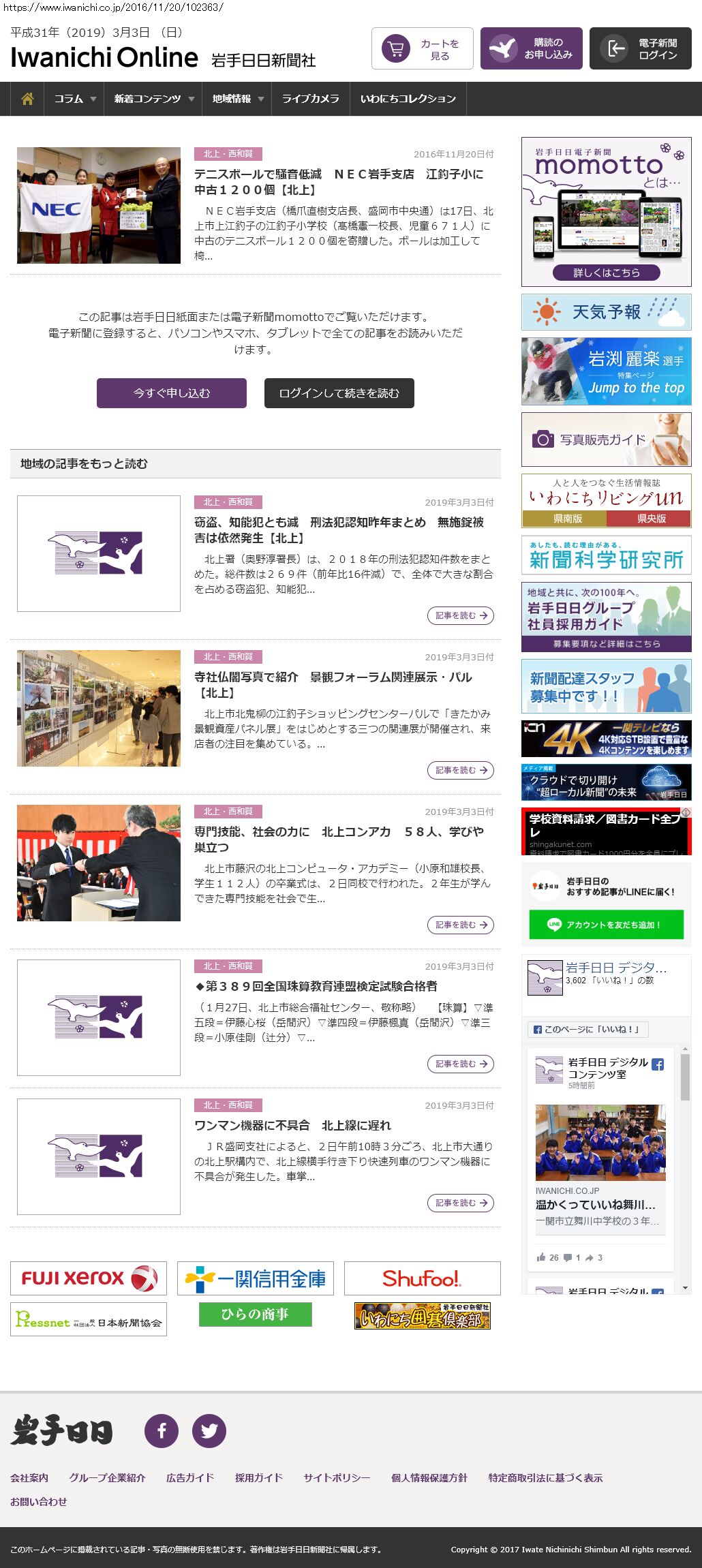
Task: Open the 写真販売ガイド banner
Action: 606,440
